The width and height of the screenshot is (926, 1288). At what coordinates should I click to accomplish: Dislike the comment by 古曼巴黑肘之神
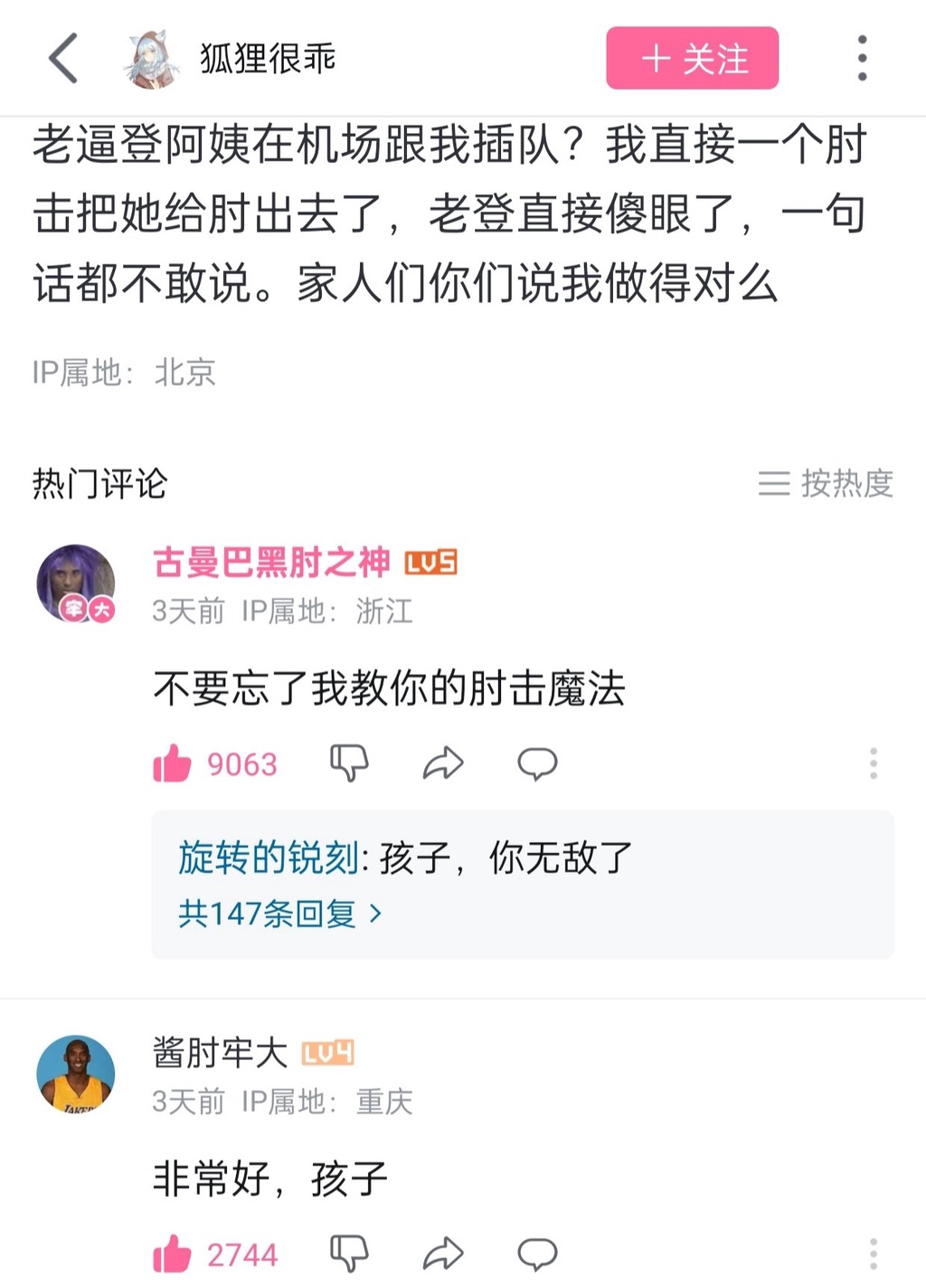pyautogui.click(x=349, y=764)
